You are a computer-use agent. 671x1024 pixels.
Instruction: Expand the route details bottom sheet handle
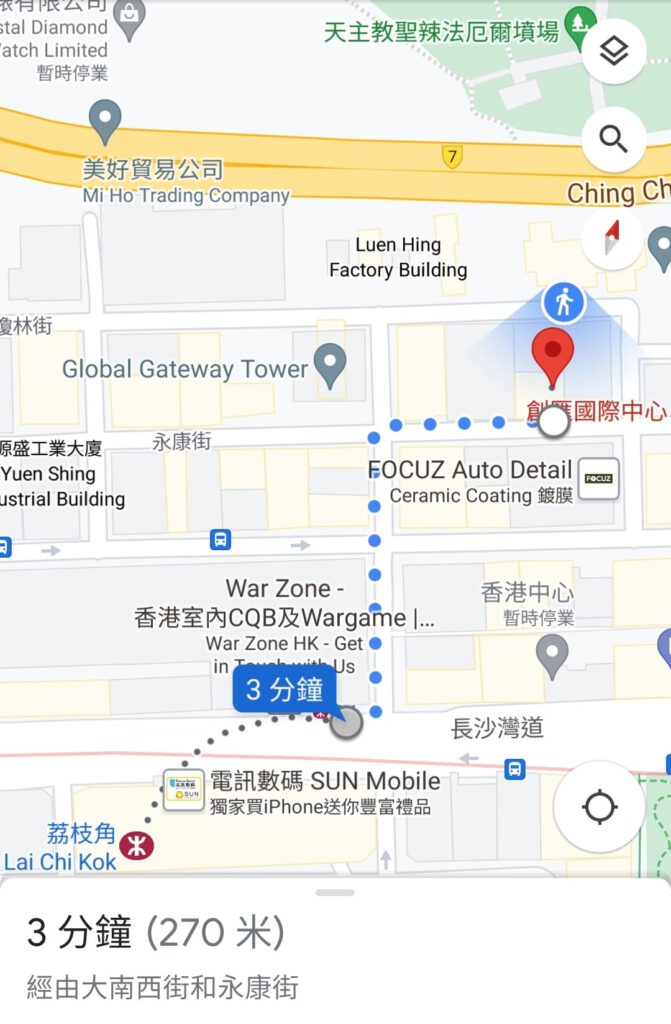point(335,892)
